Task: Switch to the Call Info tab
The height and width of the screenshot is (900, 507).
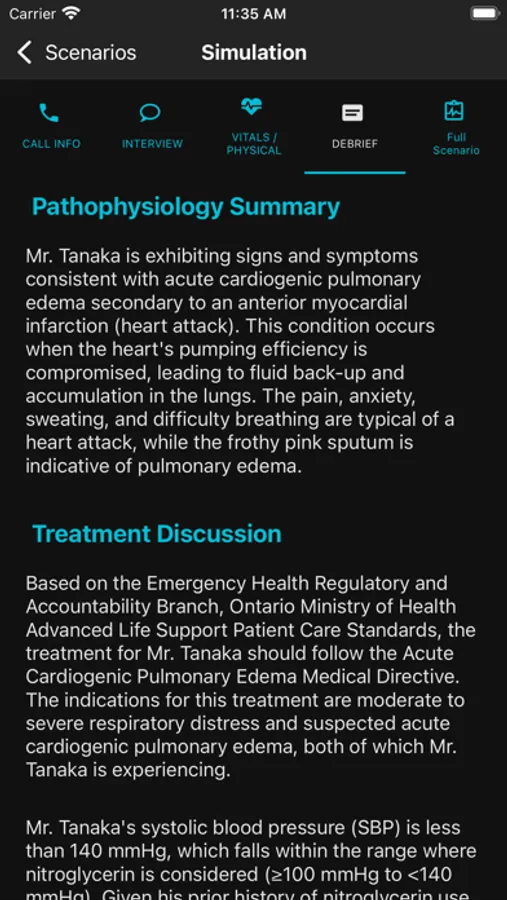Action: [x=51, y=127]
